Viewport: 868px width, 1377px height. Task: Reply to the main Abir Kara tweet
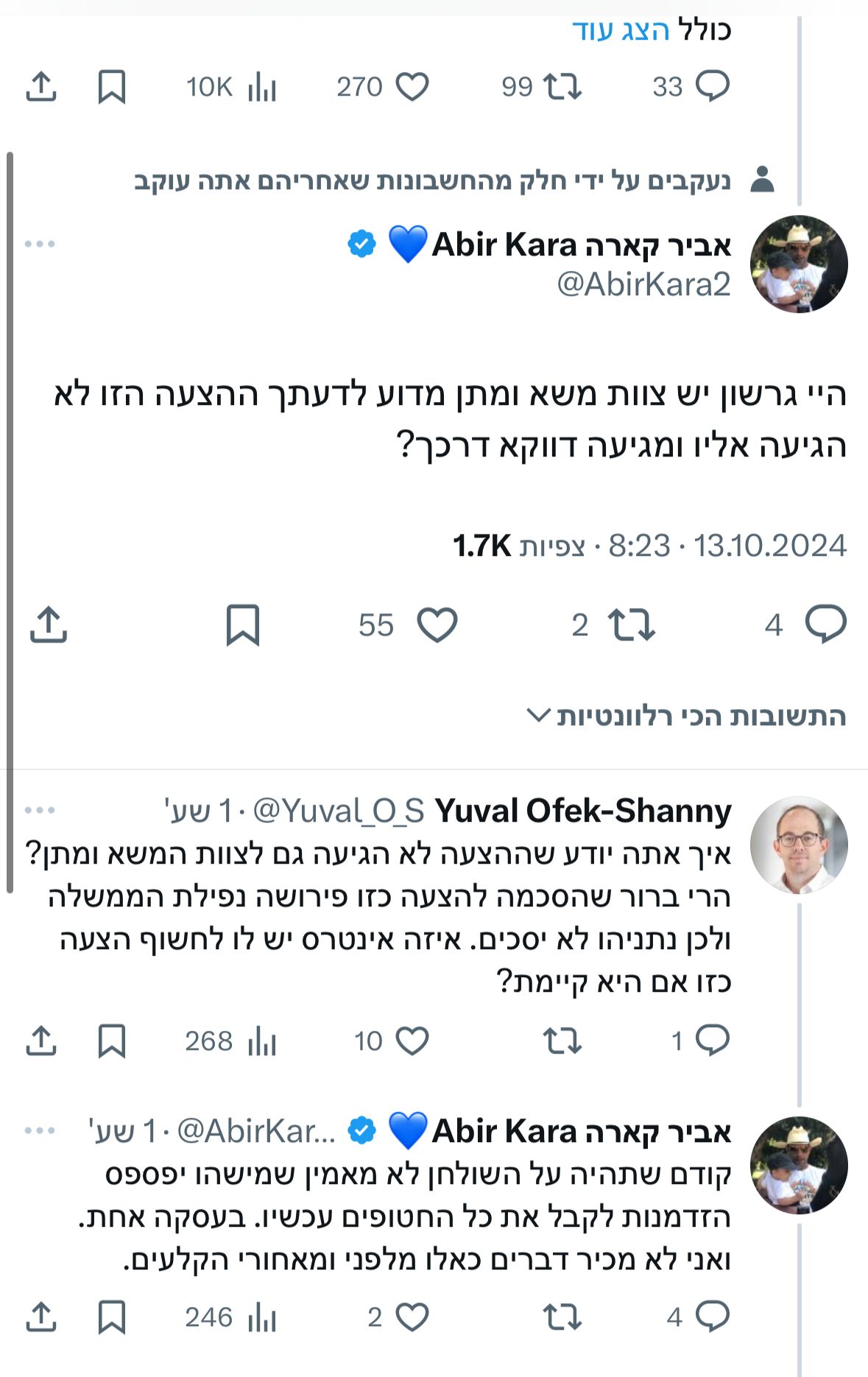point(825,624)
